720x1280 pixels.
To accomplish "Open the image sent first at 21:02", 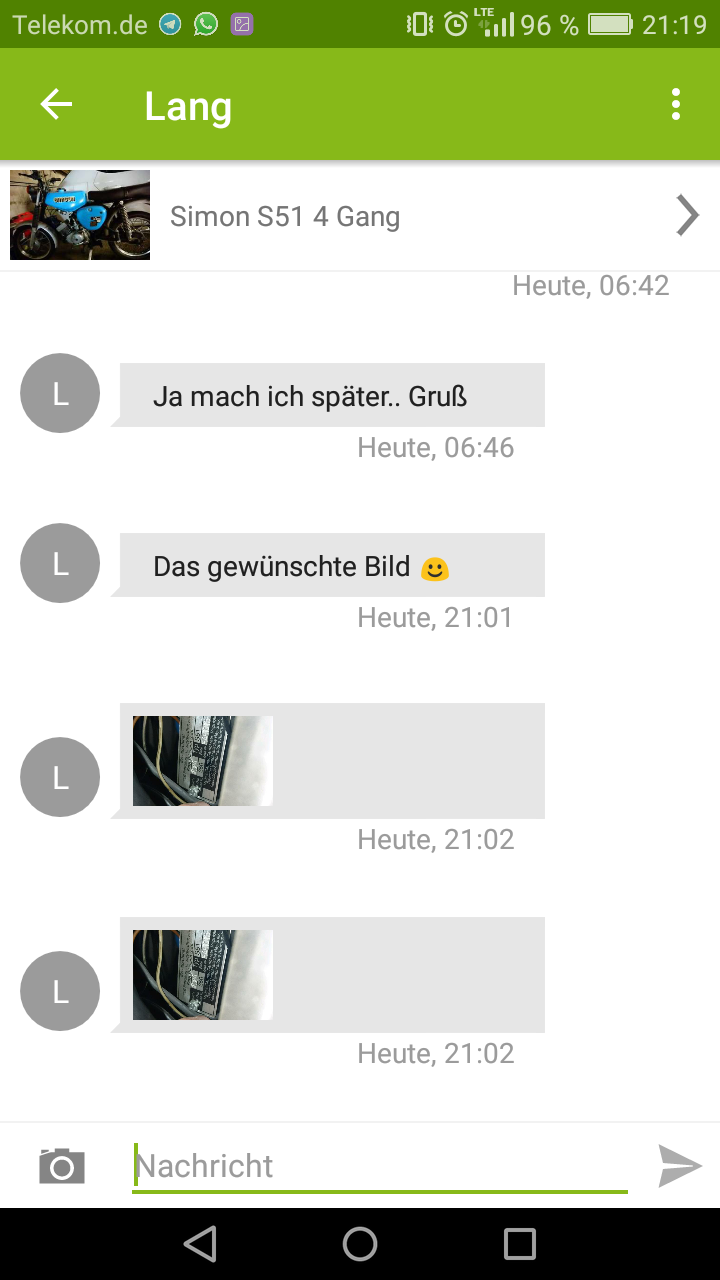I will (x=203, y=761).
